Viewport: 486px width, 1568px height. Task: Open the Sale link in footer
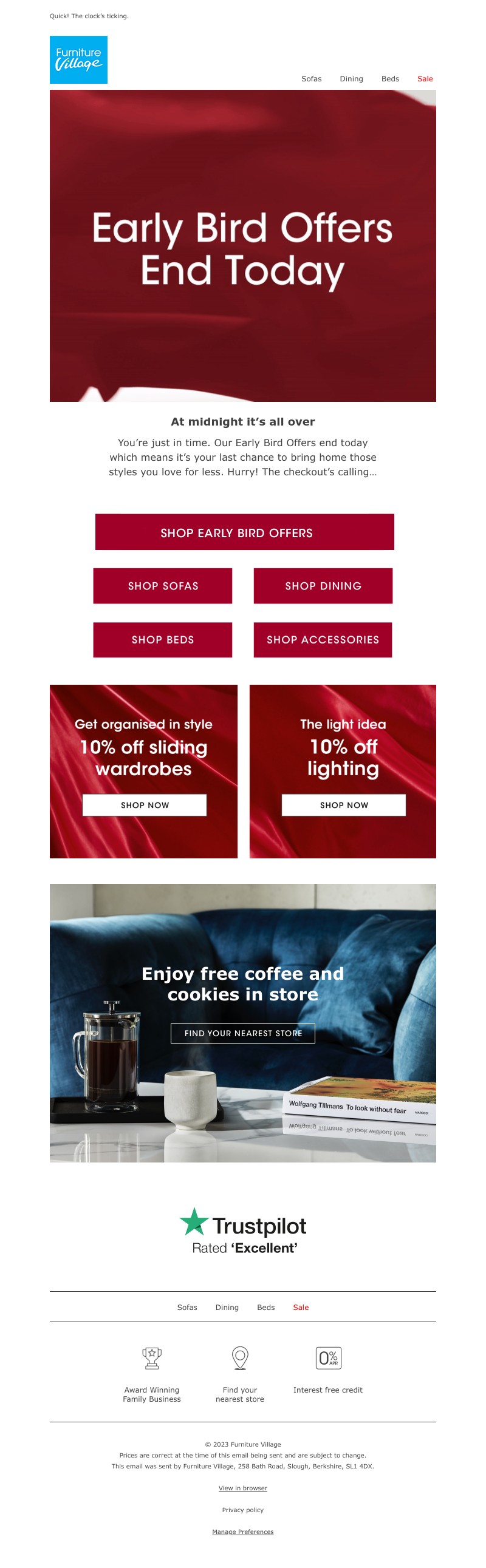click(x=300, y=1308)
